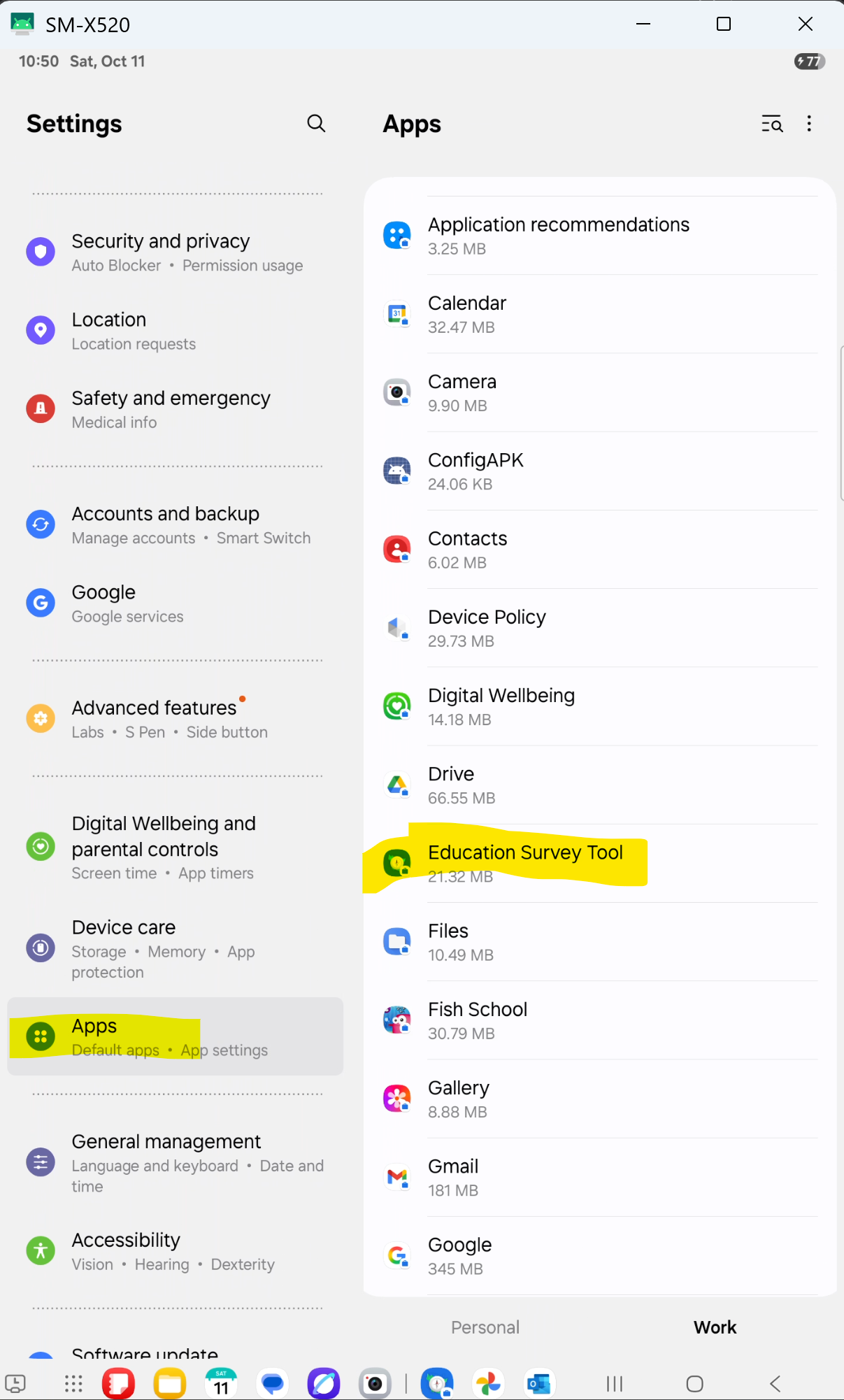The image size is (844, 1400).
Task: Switch to the Work tab
Action: (x=715, y=1327)
